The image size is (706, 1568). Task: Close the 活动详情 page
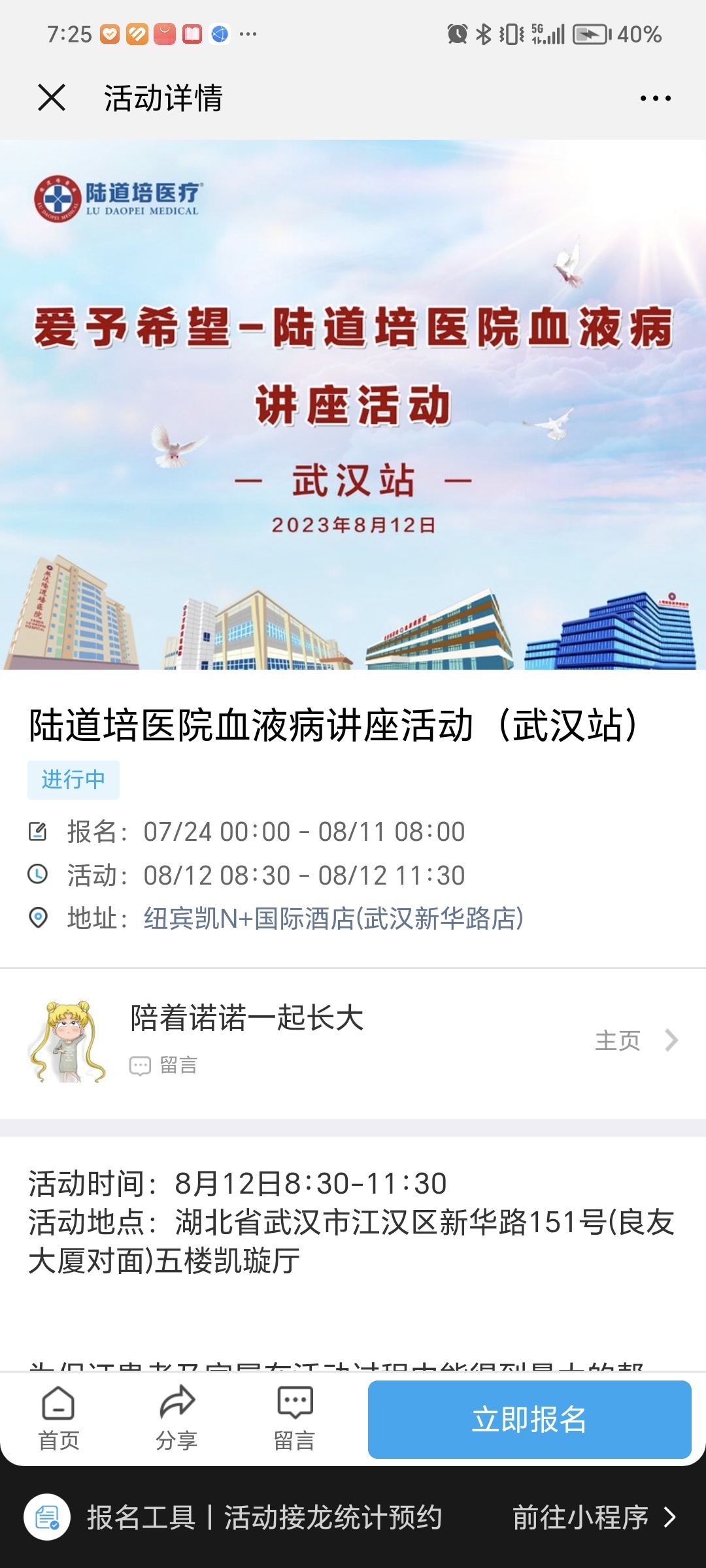52,98
